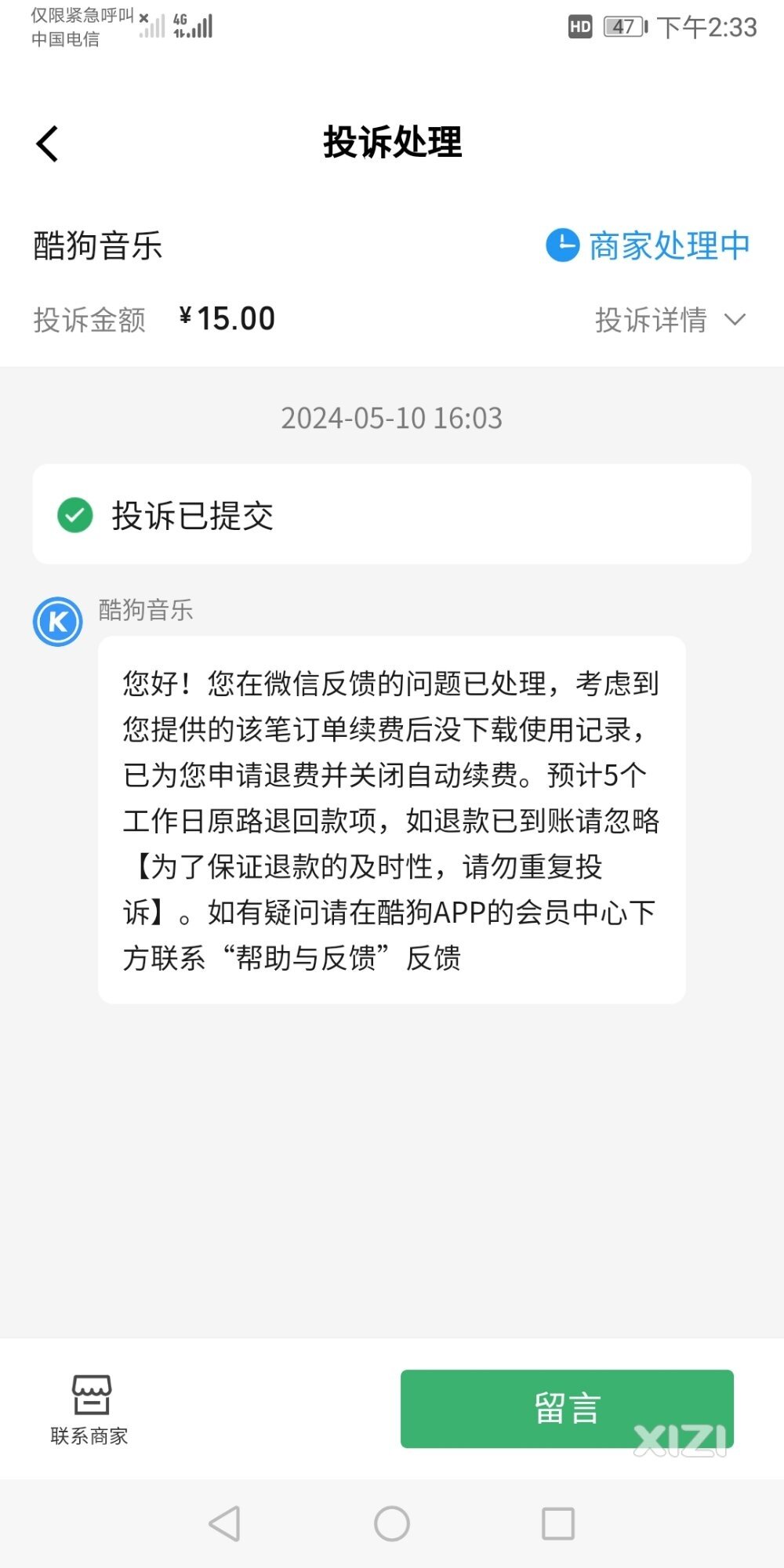Viewport: 784px width, 1568px height.
Task: Tap the system home button
Action: pyautogui.click(x=392, y=1524)
